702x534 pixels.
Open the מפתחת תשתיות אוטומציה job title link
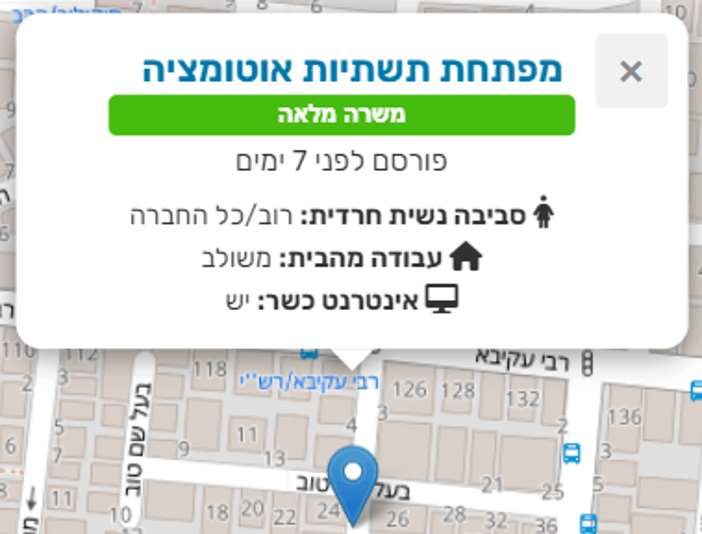click(352, 69)
